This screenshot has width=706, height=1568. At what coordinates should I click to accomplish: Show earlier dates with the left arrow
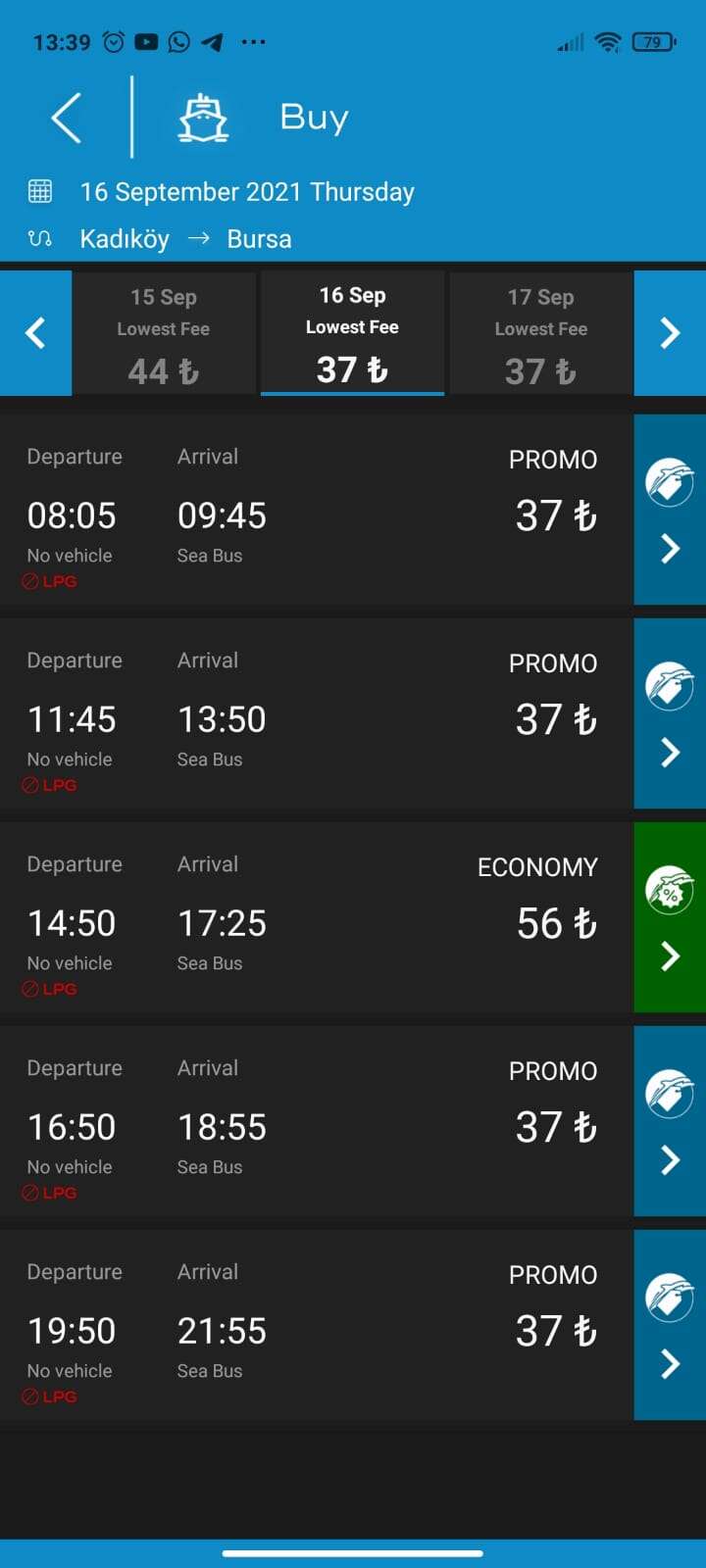coord(35,333)
